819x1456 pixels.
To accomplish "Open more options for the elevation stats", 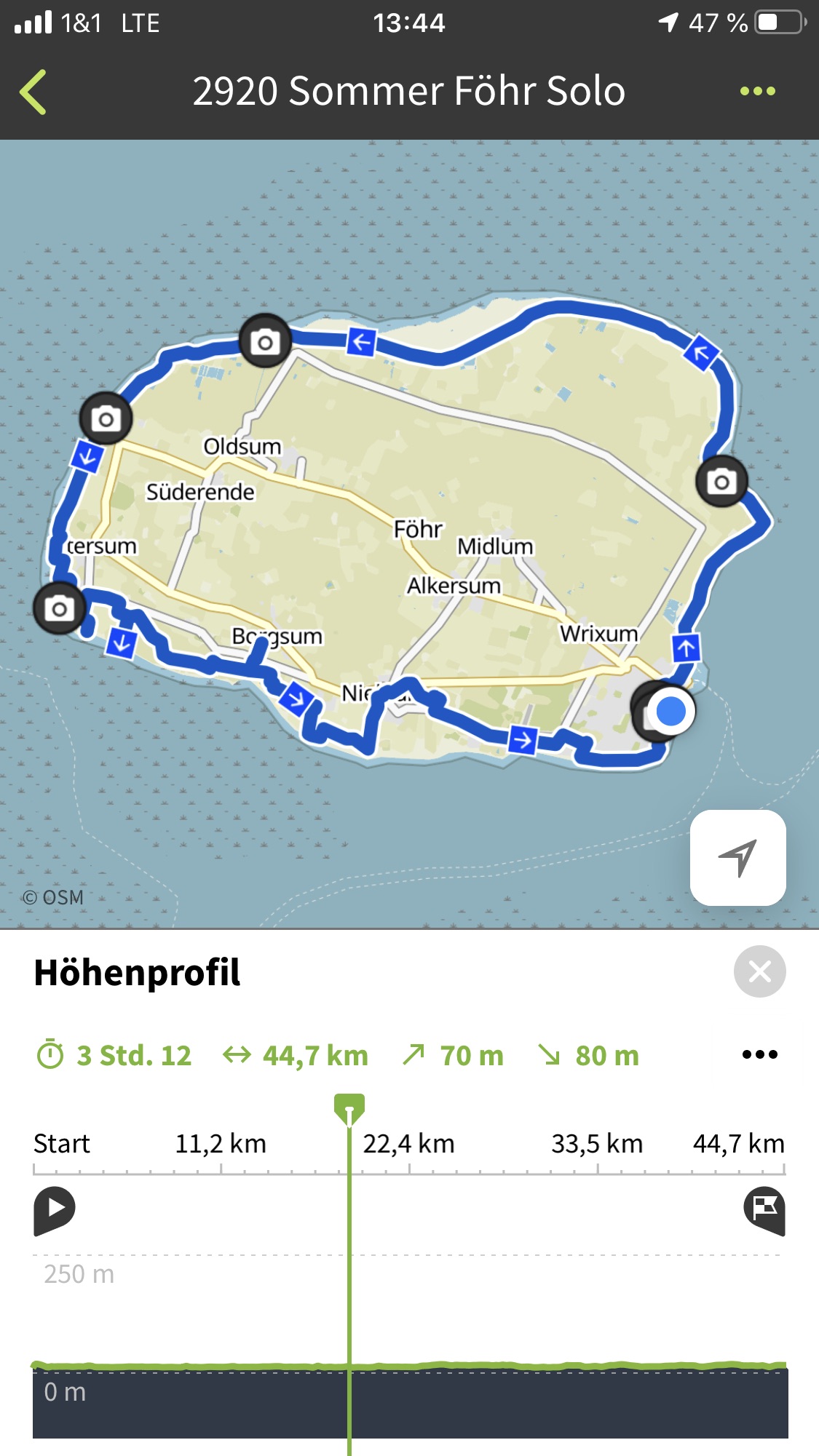I will point(759,1054).
